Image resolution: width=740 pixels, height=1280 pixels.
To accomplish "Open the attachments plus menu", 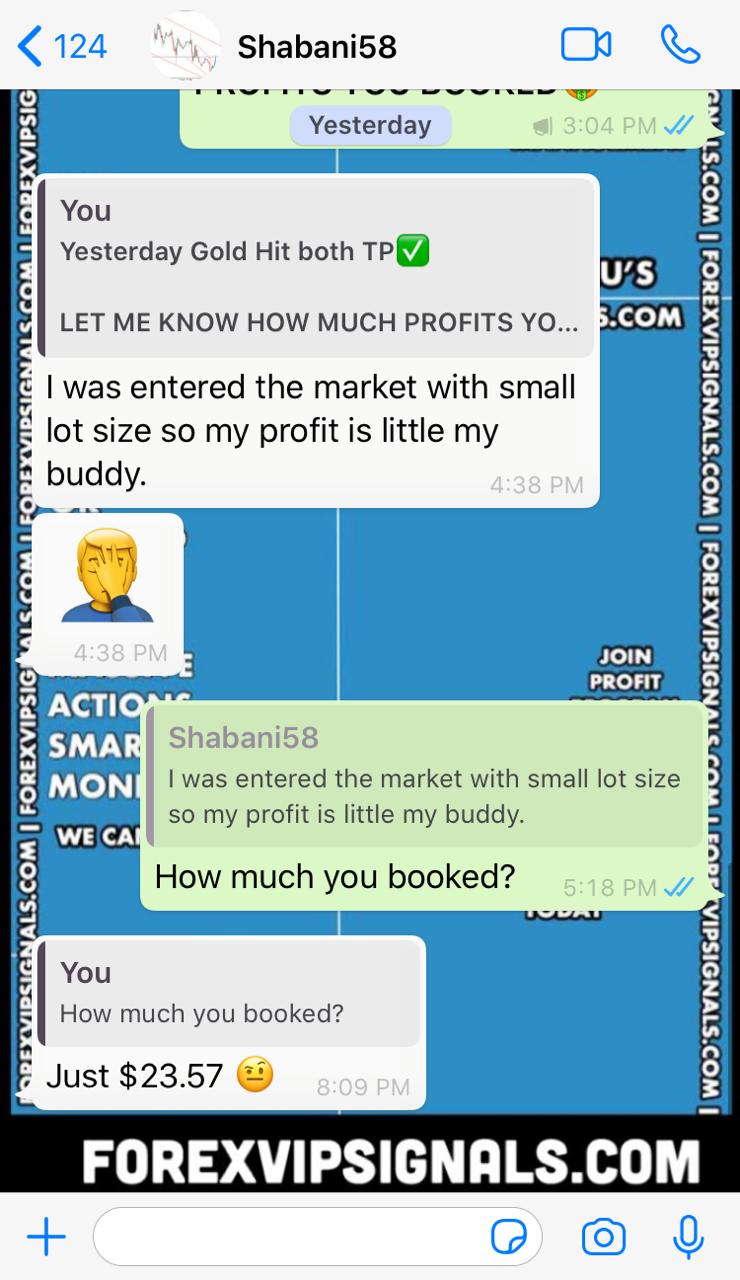I will pos(46,1238).
